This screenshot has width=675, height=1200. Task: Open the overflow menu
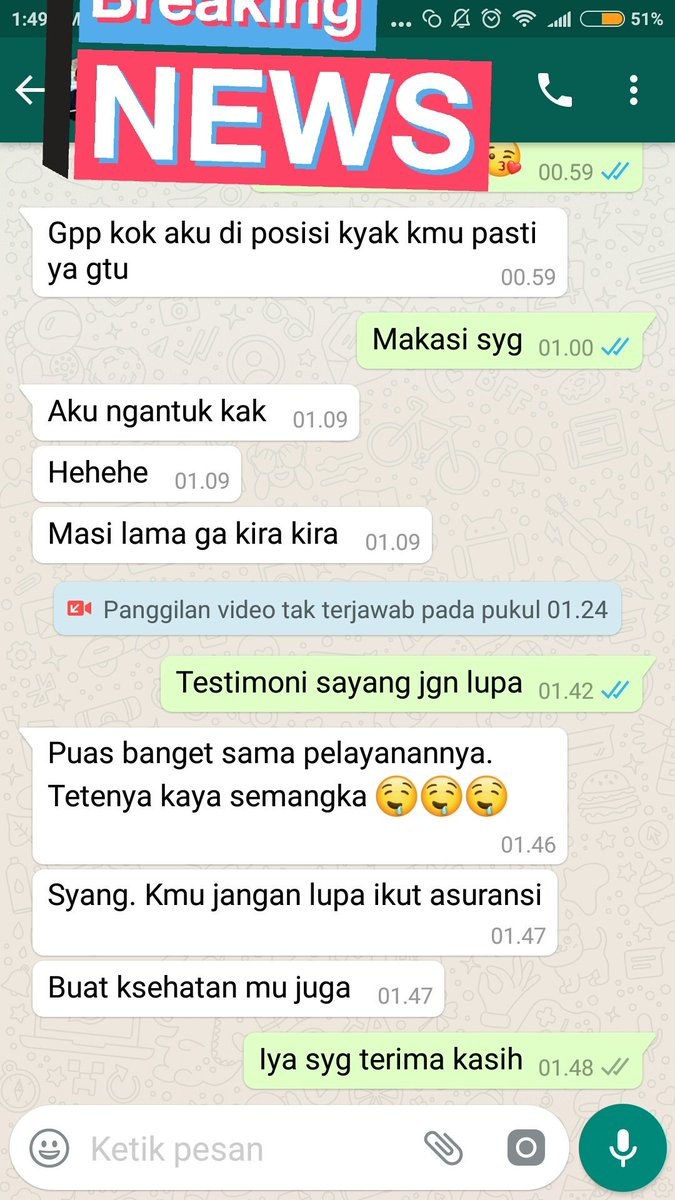(x=633, y=91)
